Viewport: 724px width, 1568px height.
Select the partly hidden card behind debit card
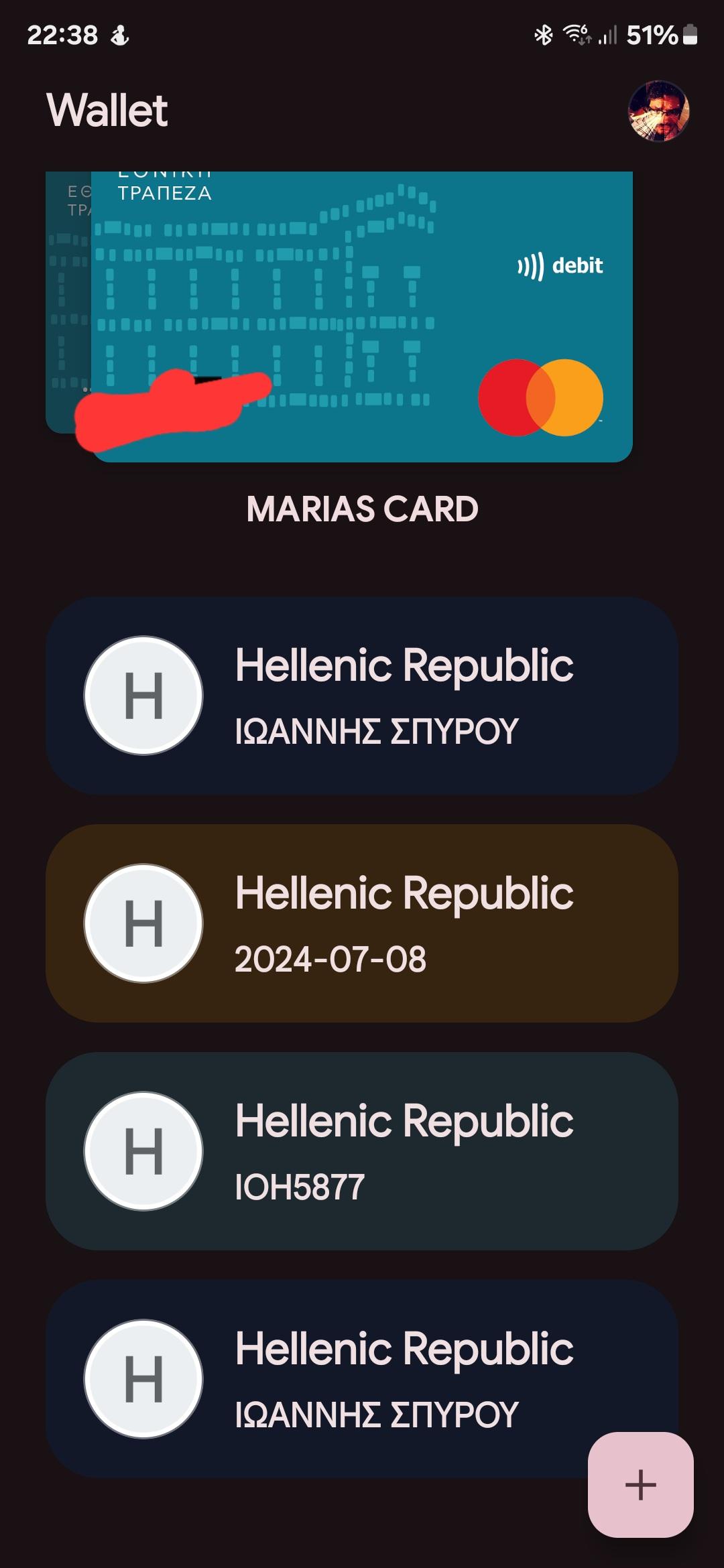pos(67,302)
